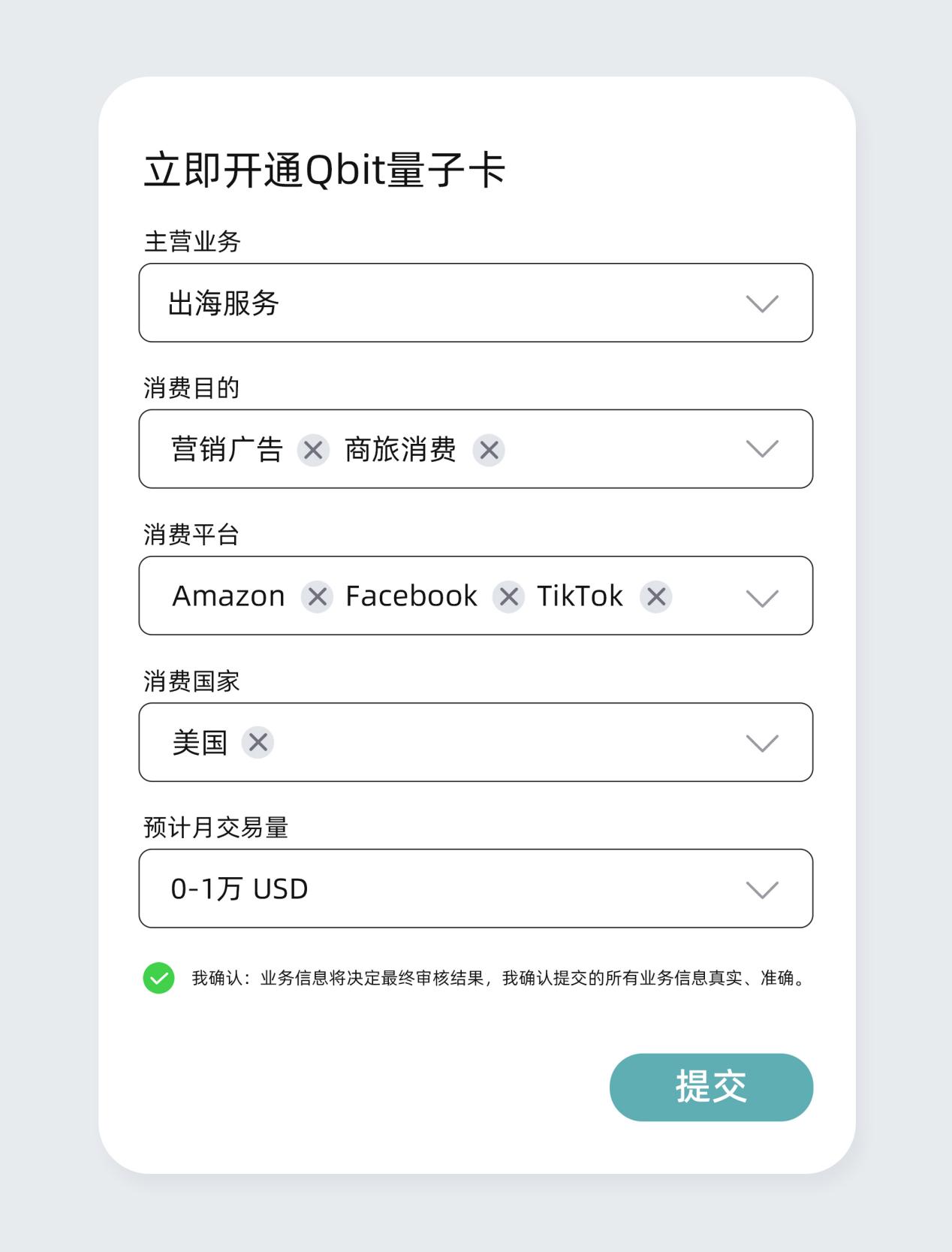The image size is (952, 1252).
Task: Remove the Amazon tag
Action: point(317,596)
